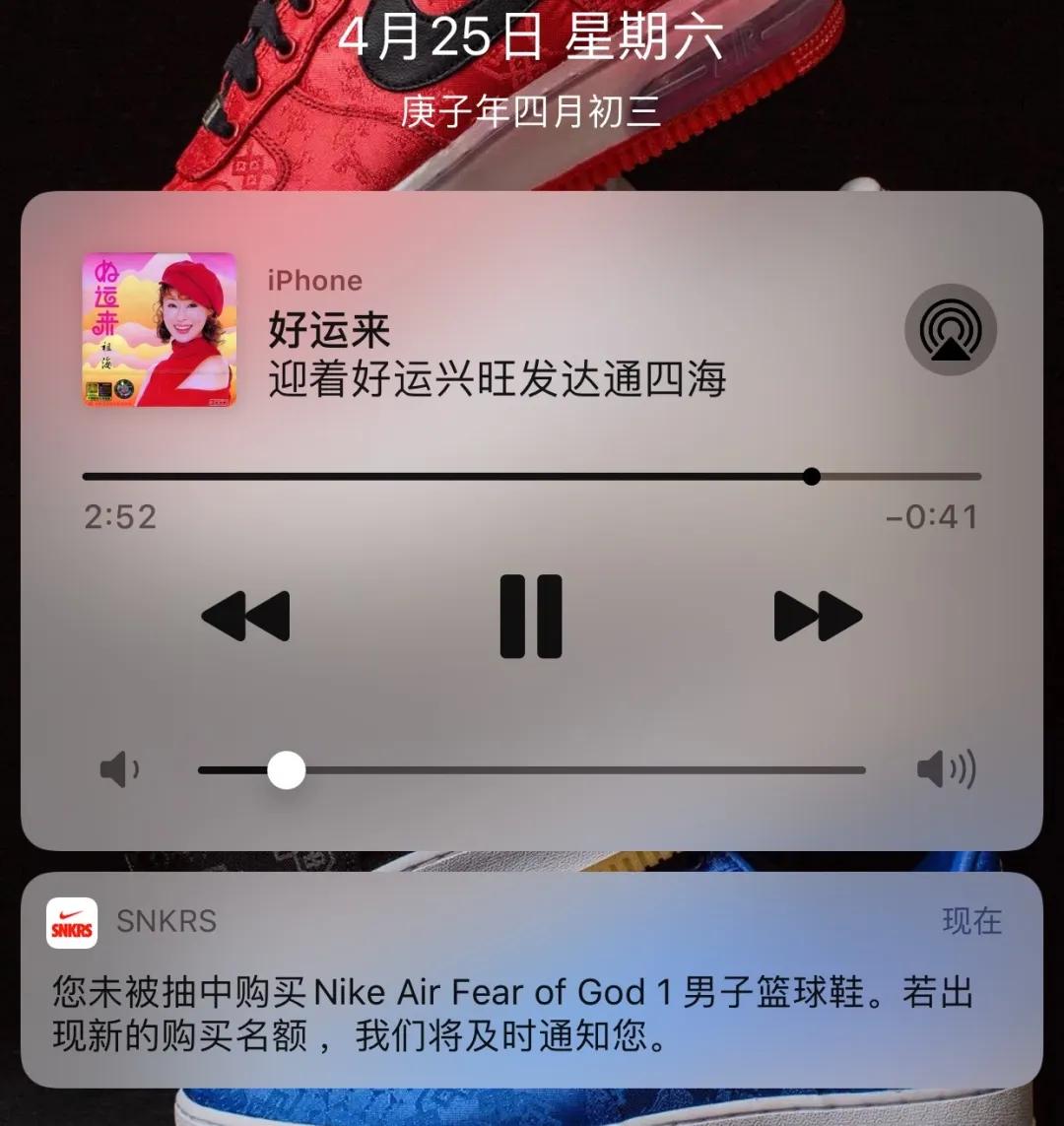1064x1126 pixels.
Task: Tap the date 4月25日 星期六
Action: [x=532, y=39]
